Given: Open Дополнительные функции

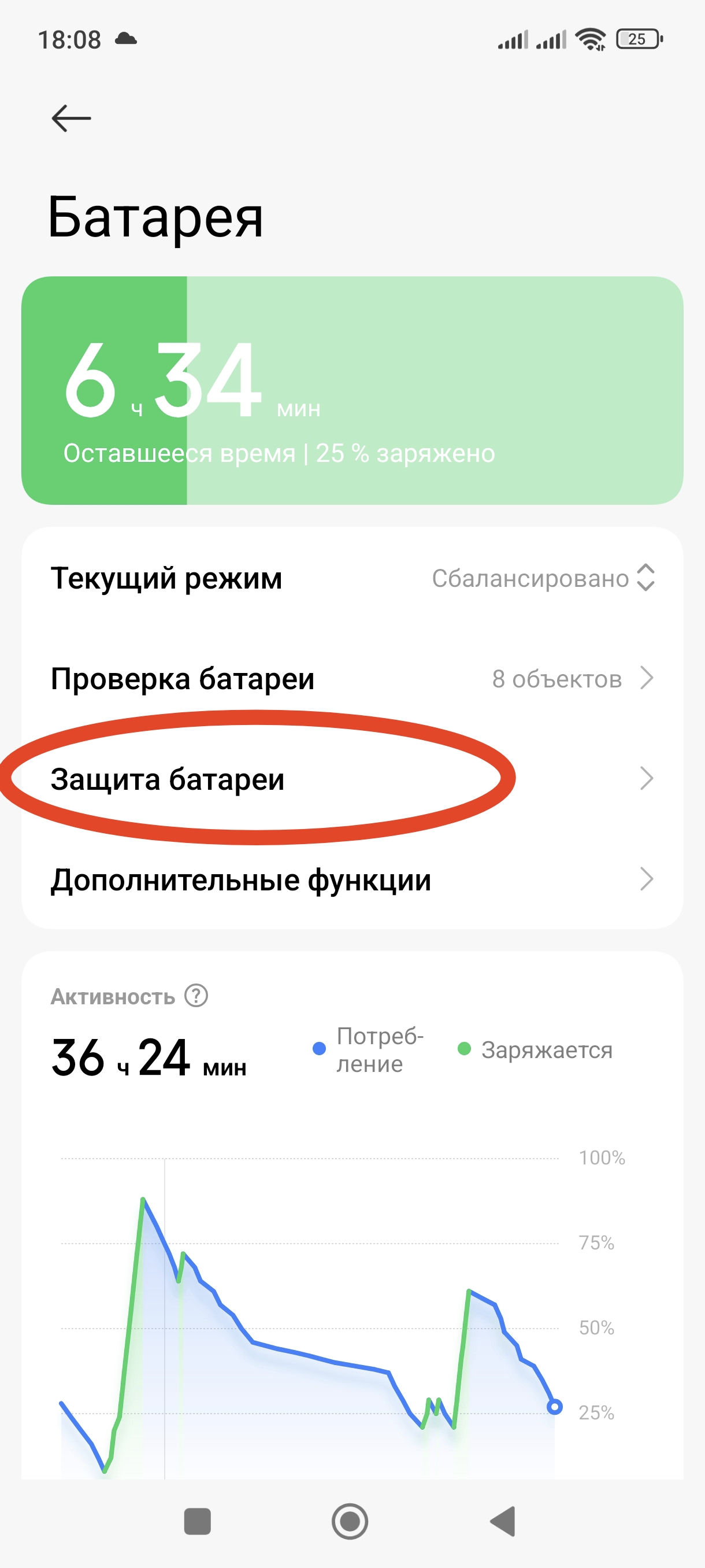Looking at the screenshot, I should (x=351, y=879).
